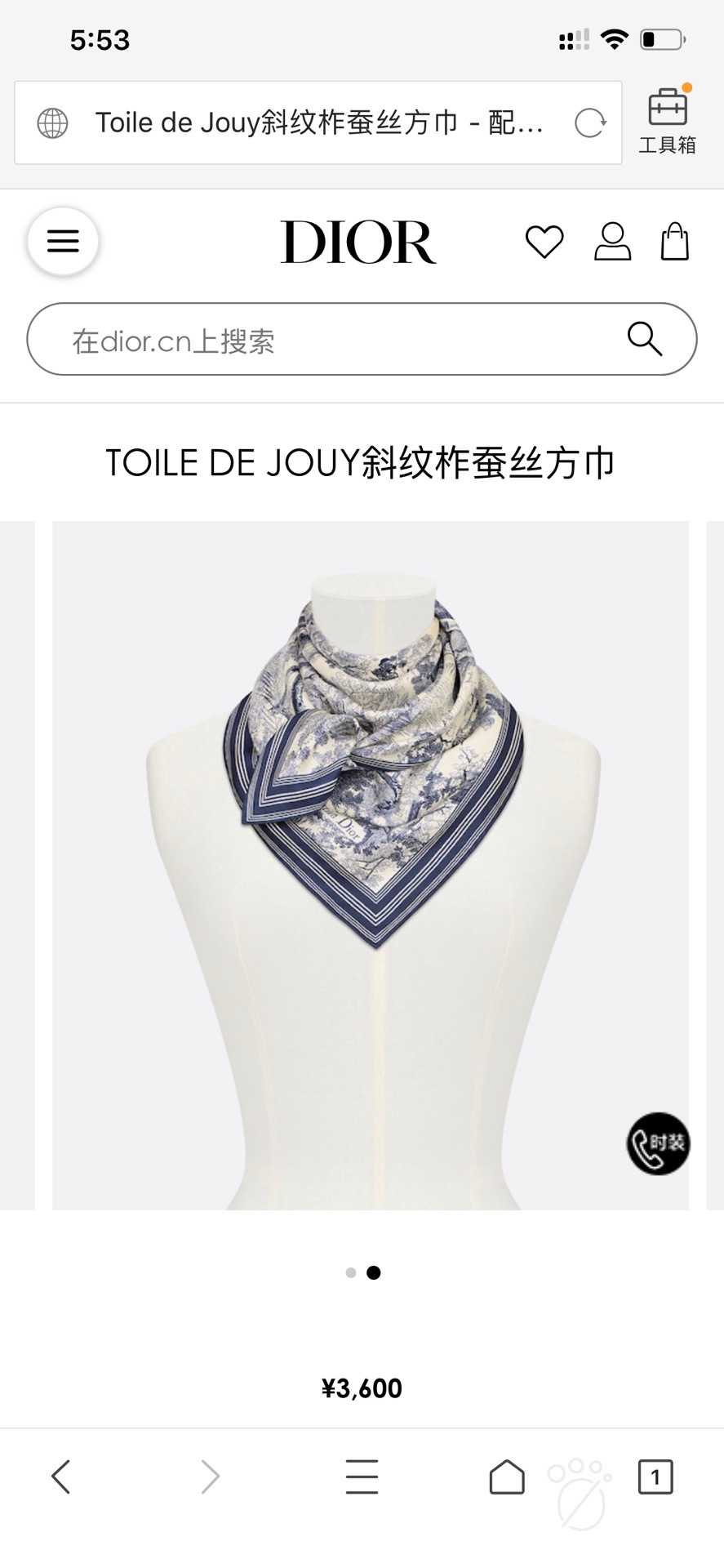
Task: Open the wishlist heart icon
Action: [x=544, y=242]
